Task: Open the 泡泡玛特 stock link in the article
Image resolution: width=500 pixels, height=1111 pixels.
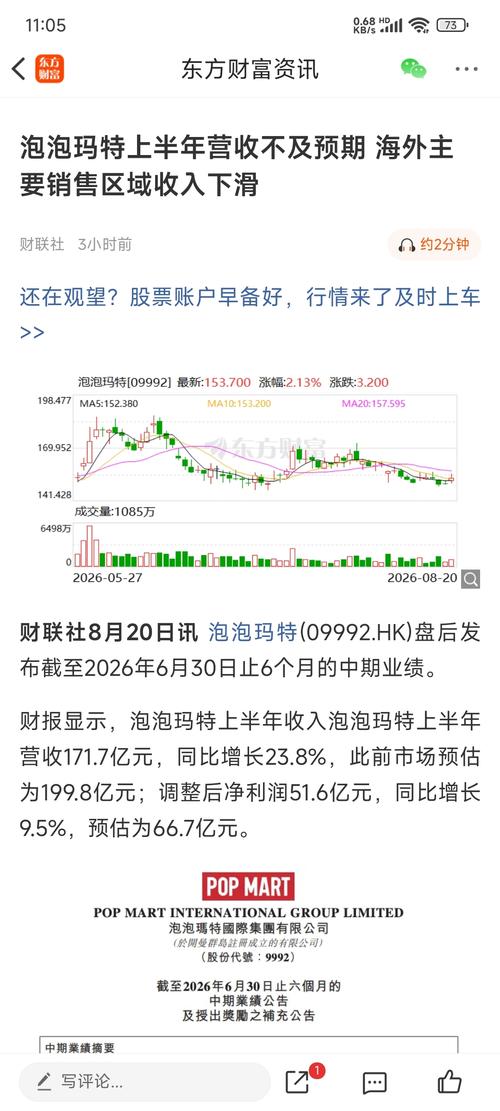Action: [253, 632]
